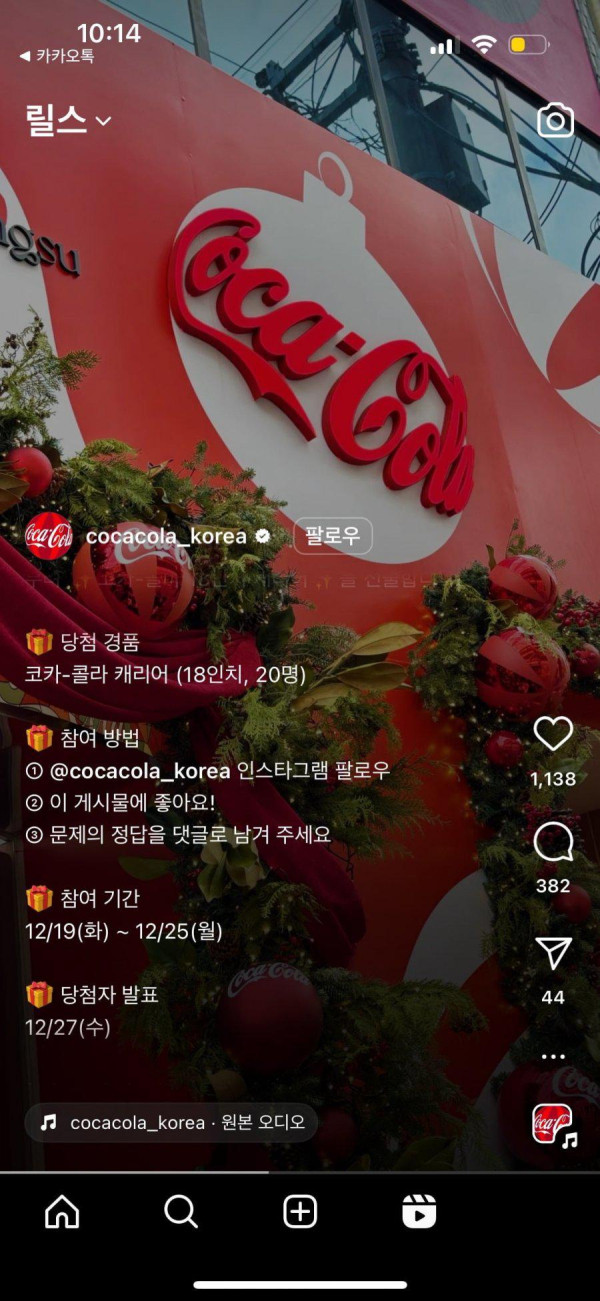Screen dimensions: 600x1301
Task: Open the cocacola_korea profile picture
Action: (x=48, y=536)
